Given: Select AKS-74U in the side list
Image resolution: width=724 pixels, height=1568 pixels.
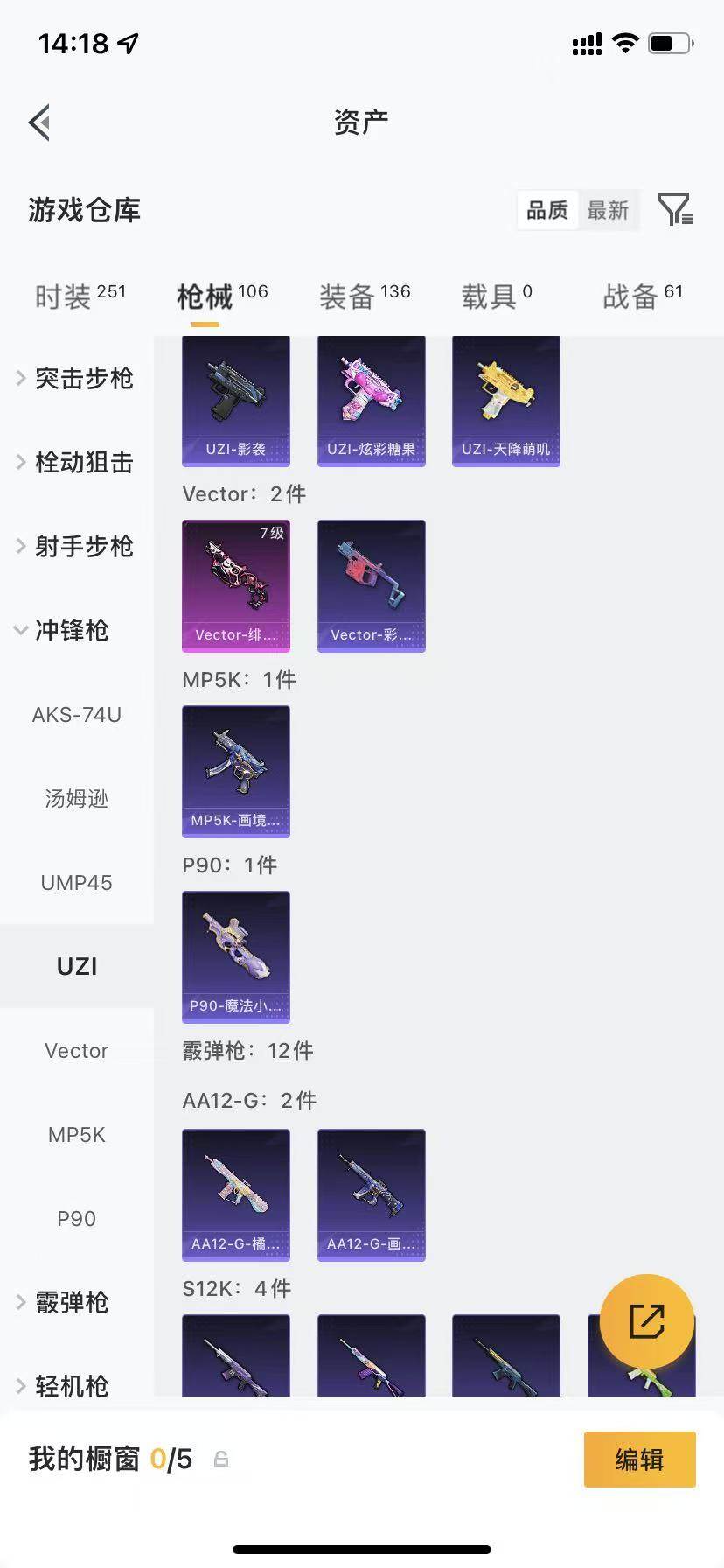Looking at the screenshot, I should 77,714.
